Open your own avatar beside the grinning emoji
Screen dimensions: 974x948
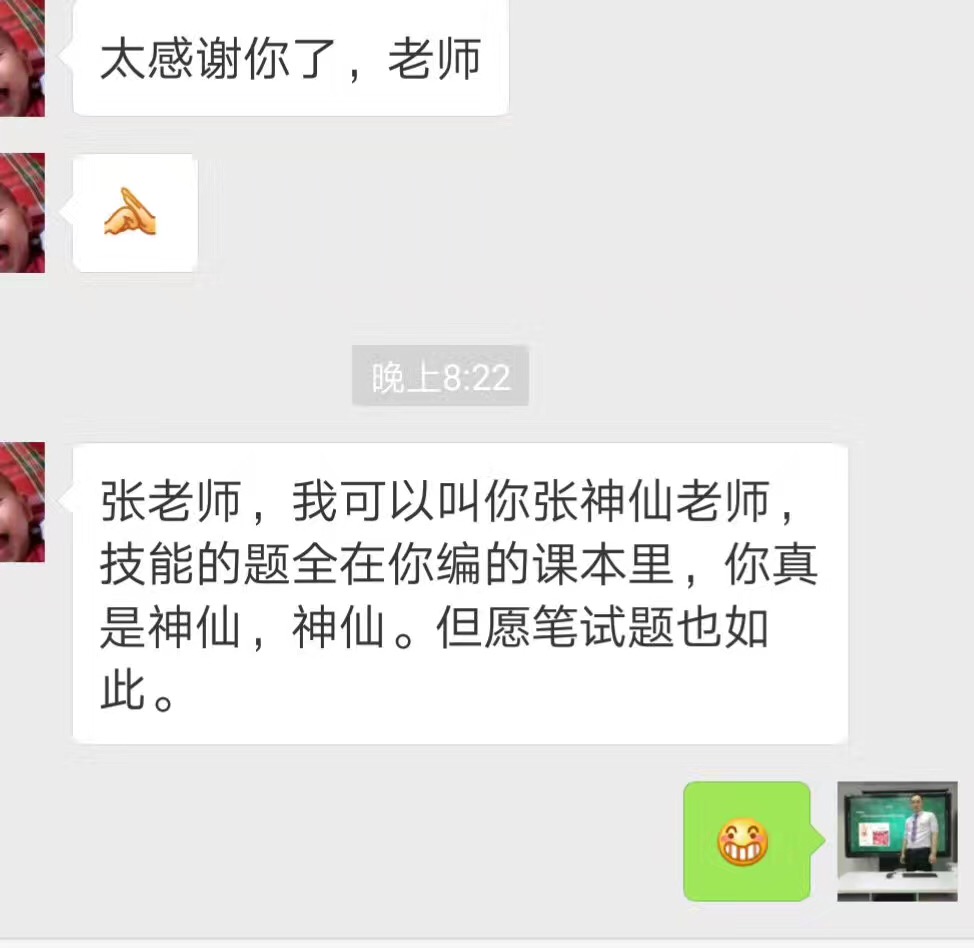click(896, 841)
